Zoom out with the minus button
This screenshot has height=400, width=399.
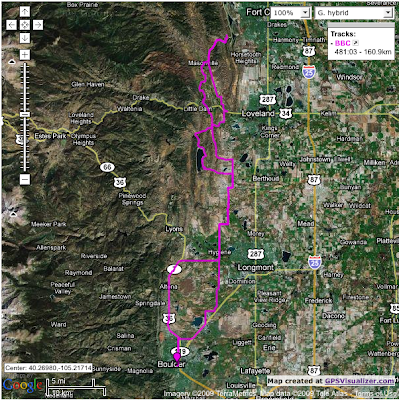[x=25, y=180]
